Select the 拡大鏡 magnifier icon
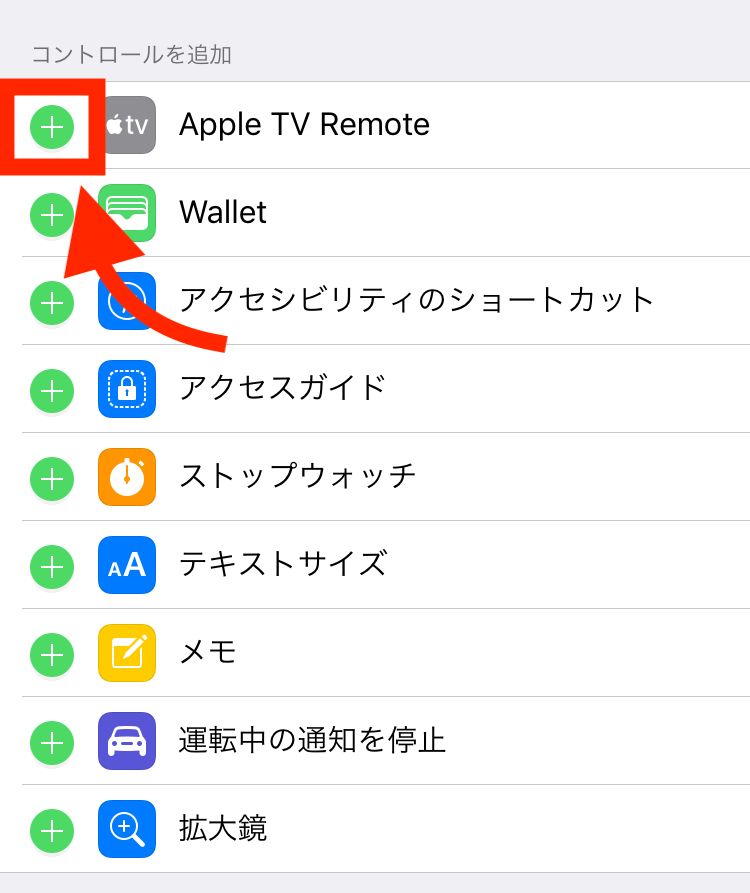750x893 pixels. pyautogui.click(x=127, y=830)
